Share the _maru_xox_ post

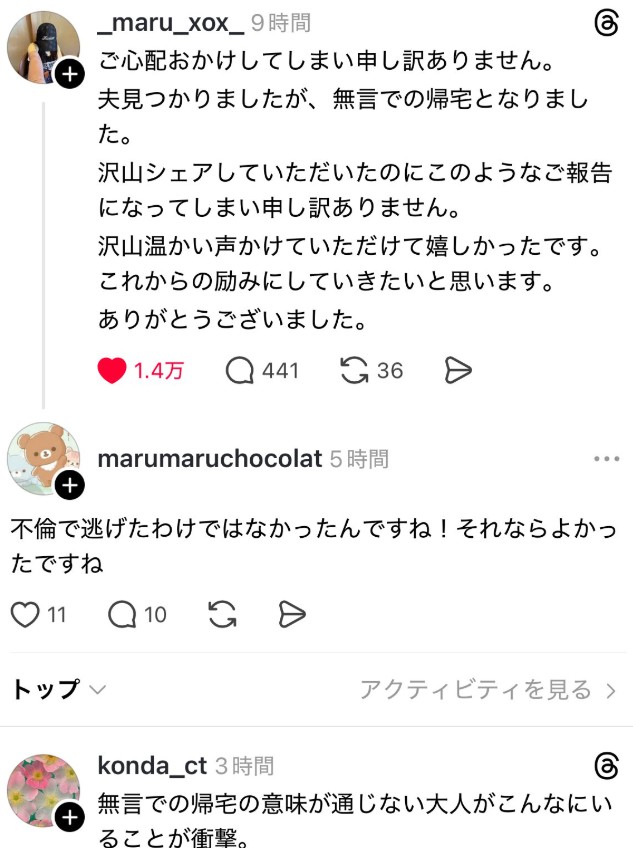click(457, 371)
